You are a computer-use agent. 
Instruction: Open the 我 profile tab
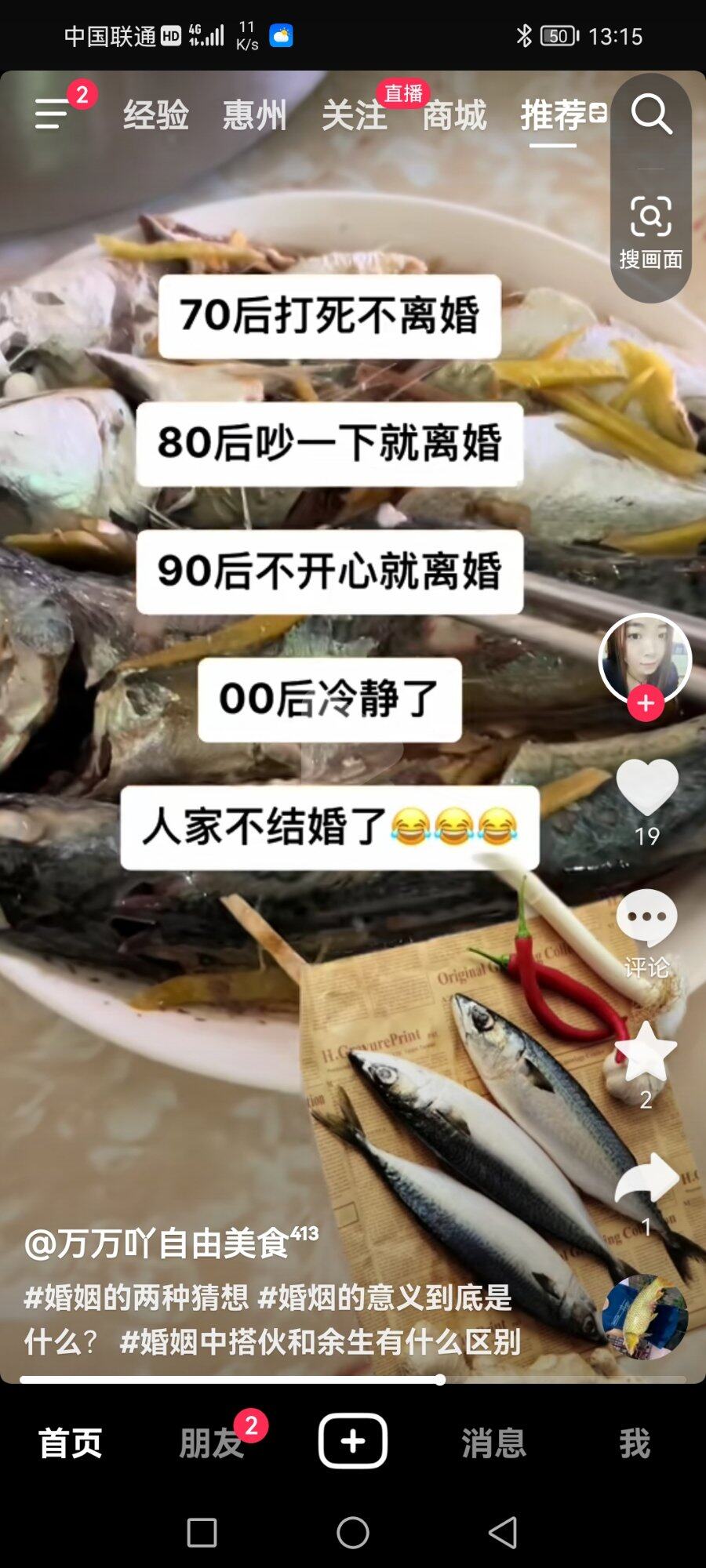(635, 1443)
